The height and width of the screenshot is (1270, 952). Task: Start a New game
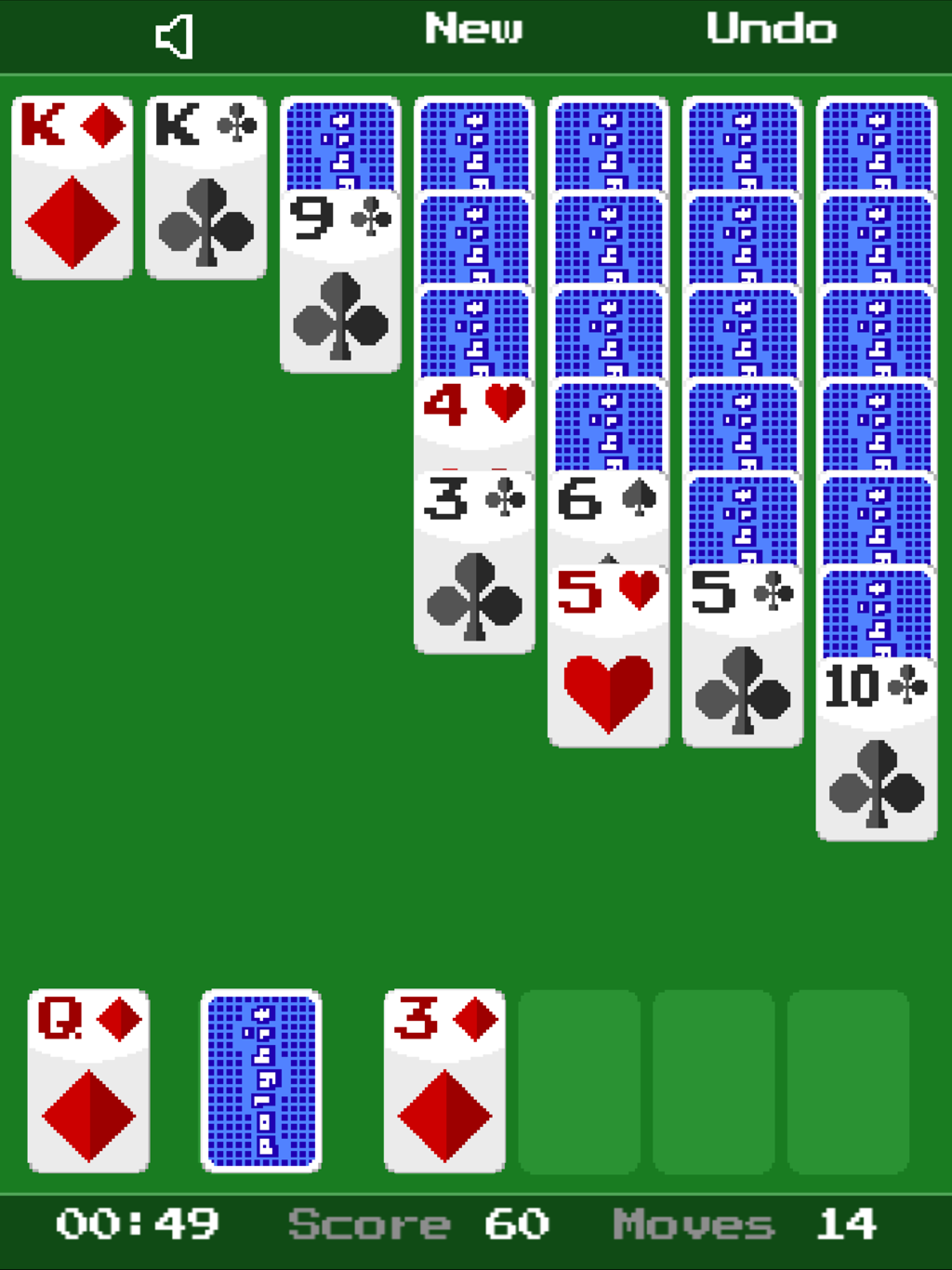point(473,29)
